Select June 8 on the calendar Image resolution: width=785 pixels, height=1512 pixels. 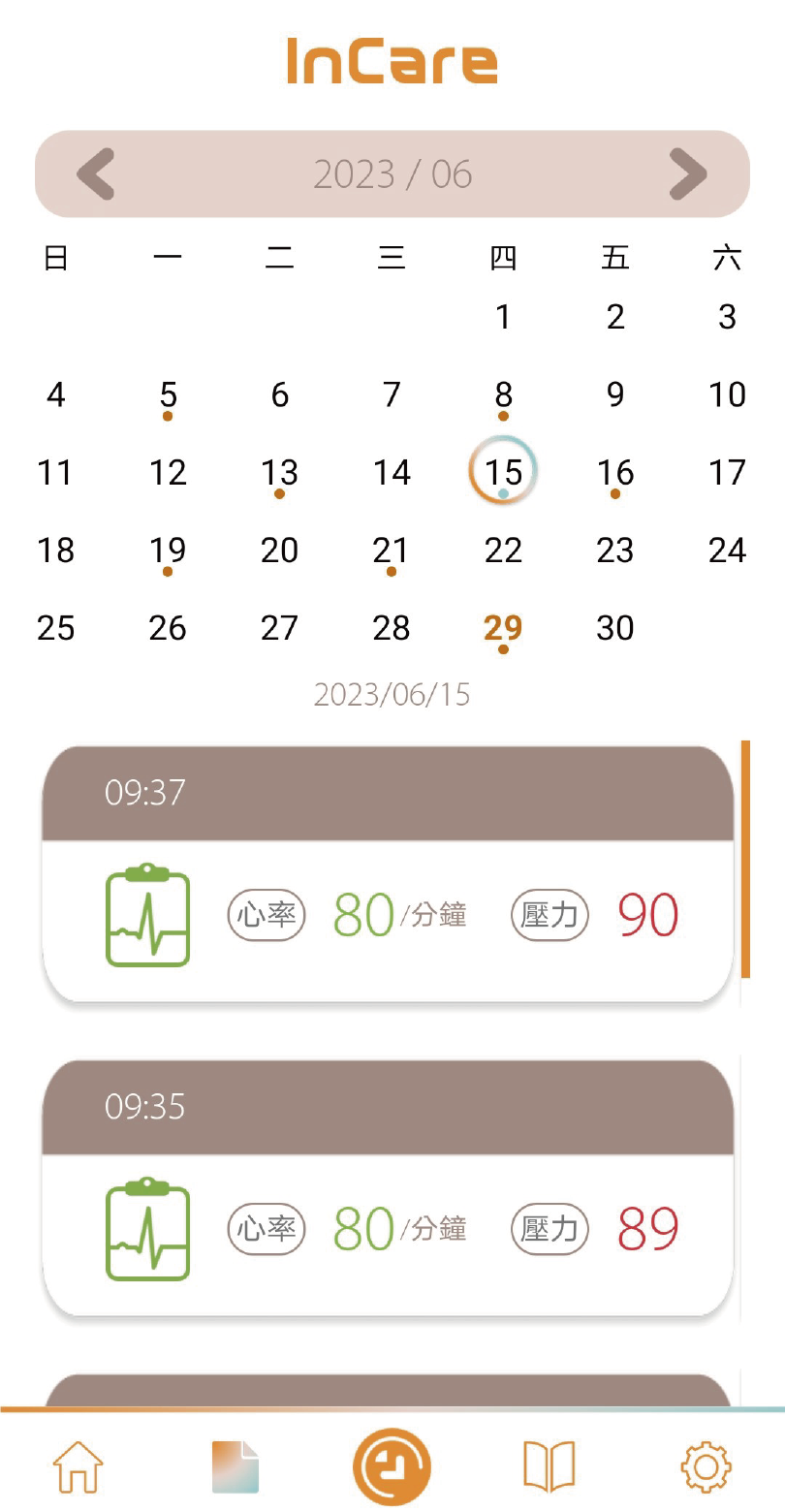pyautogui.click(x=503, y=395)
